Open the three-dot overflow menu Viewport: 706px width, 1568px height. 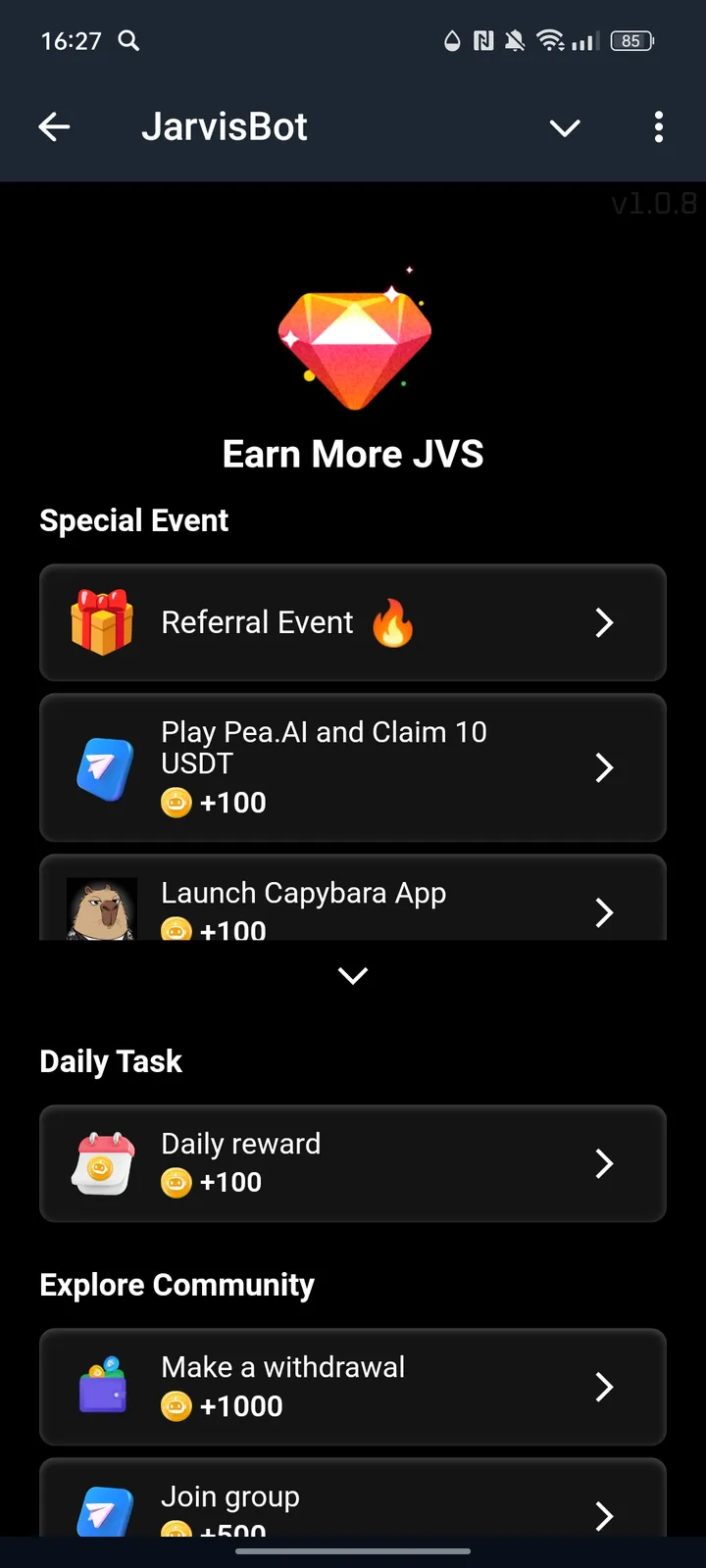point(658,127)
